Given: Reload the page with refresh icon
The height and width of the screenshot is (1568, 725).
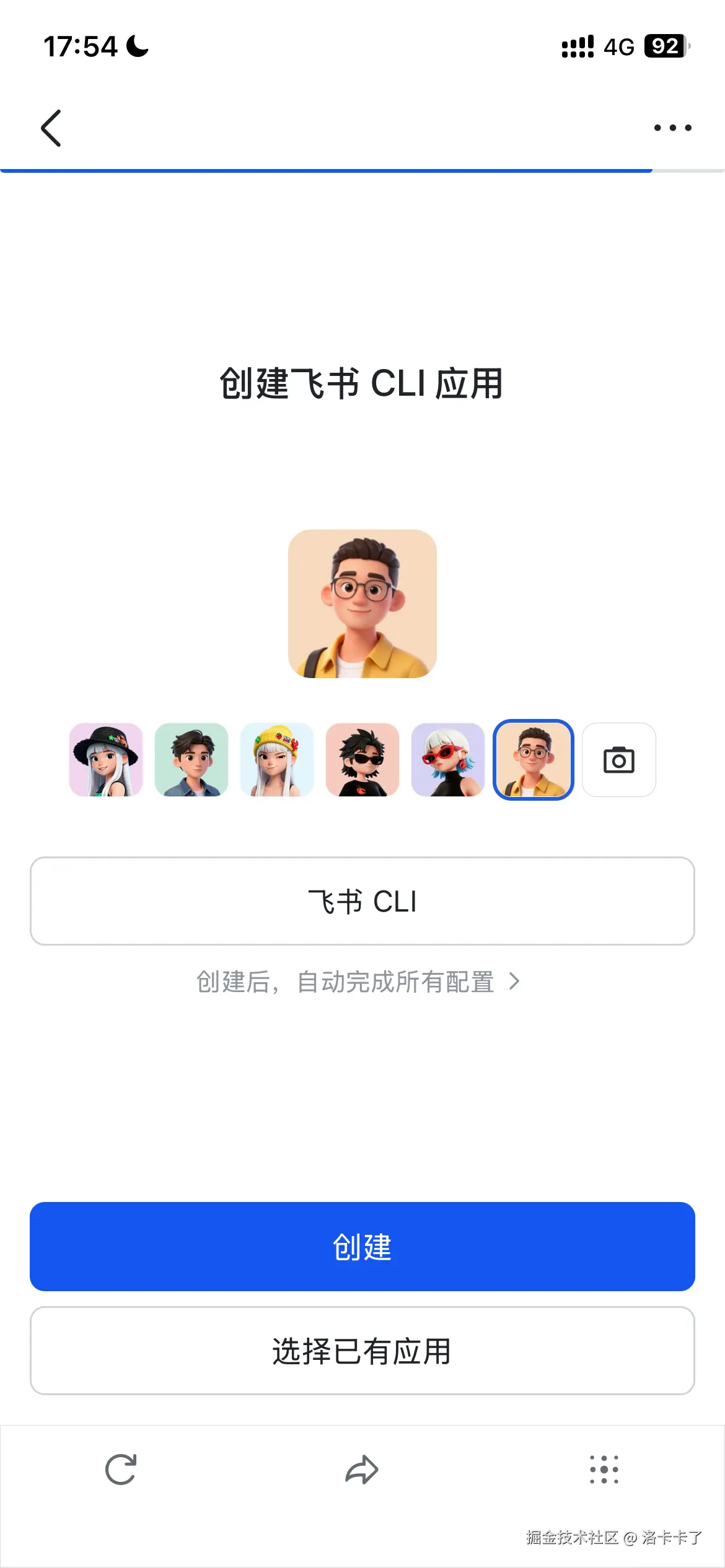Looking at the screenshot, I should 121,1470.
